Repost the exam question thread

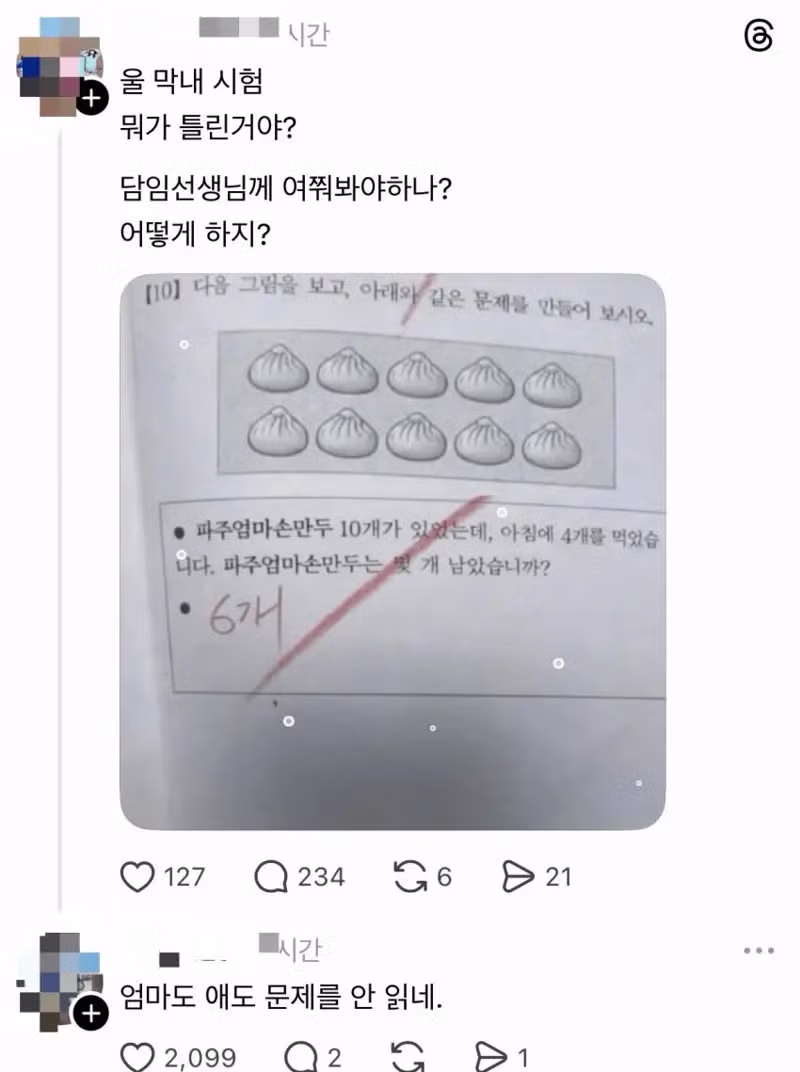pos(408,877)
